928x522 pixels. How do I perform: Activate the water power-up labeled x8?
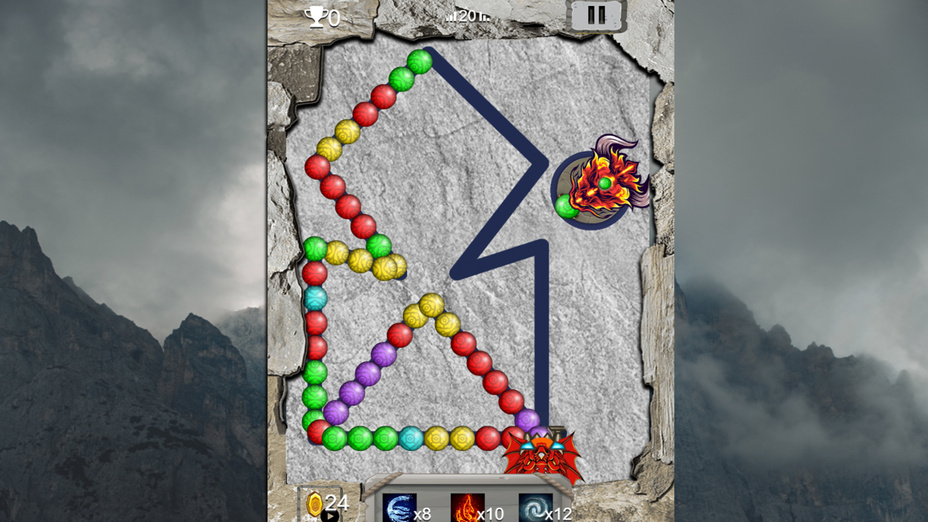pos(399,508)
